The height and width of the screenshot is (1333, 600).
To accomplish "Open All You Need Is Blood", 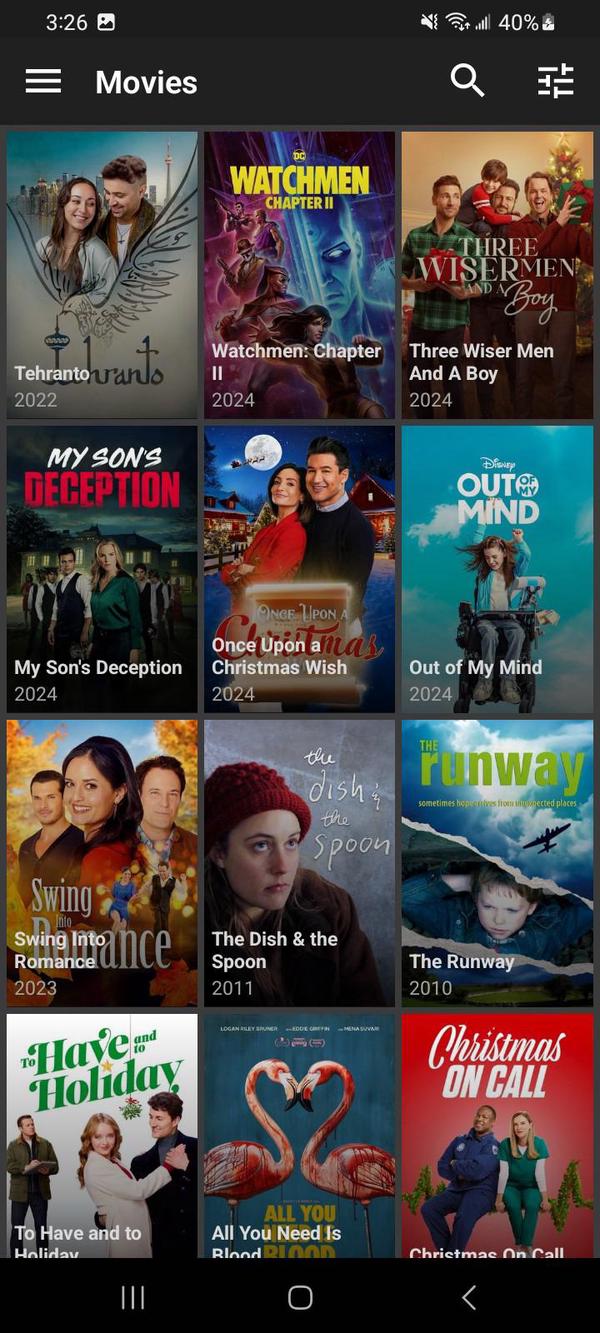I will (299, 1135).
